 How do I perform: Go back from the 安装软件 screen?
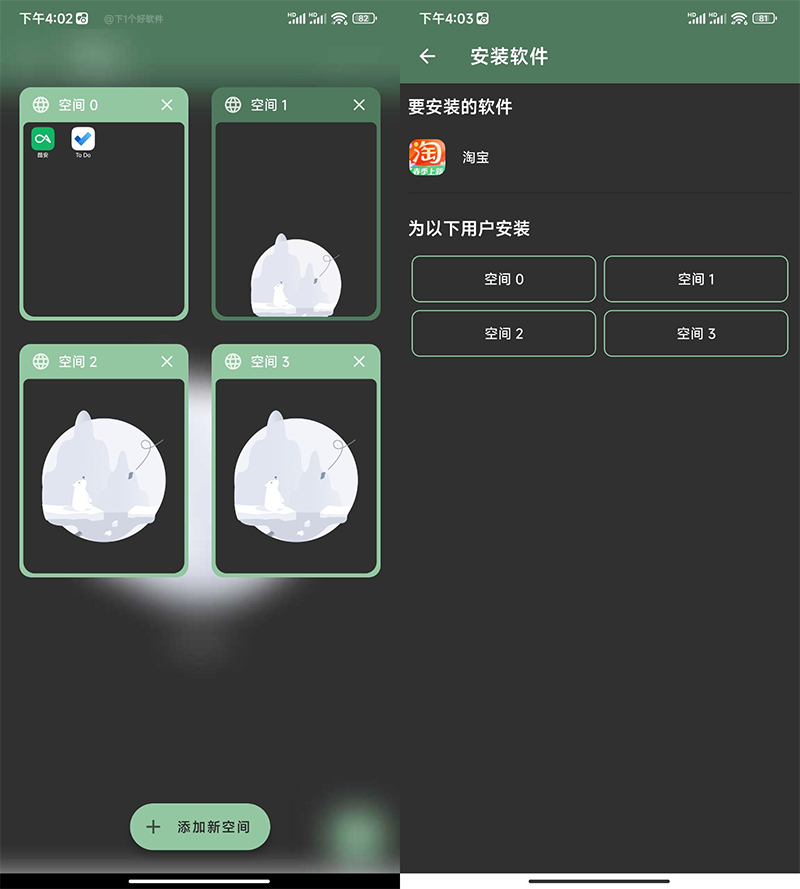(x=428, y=57)
